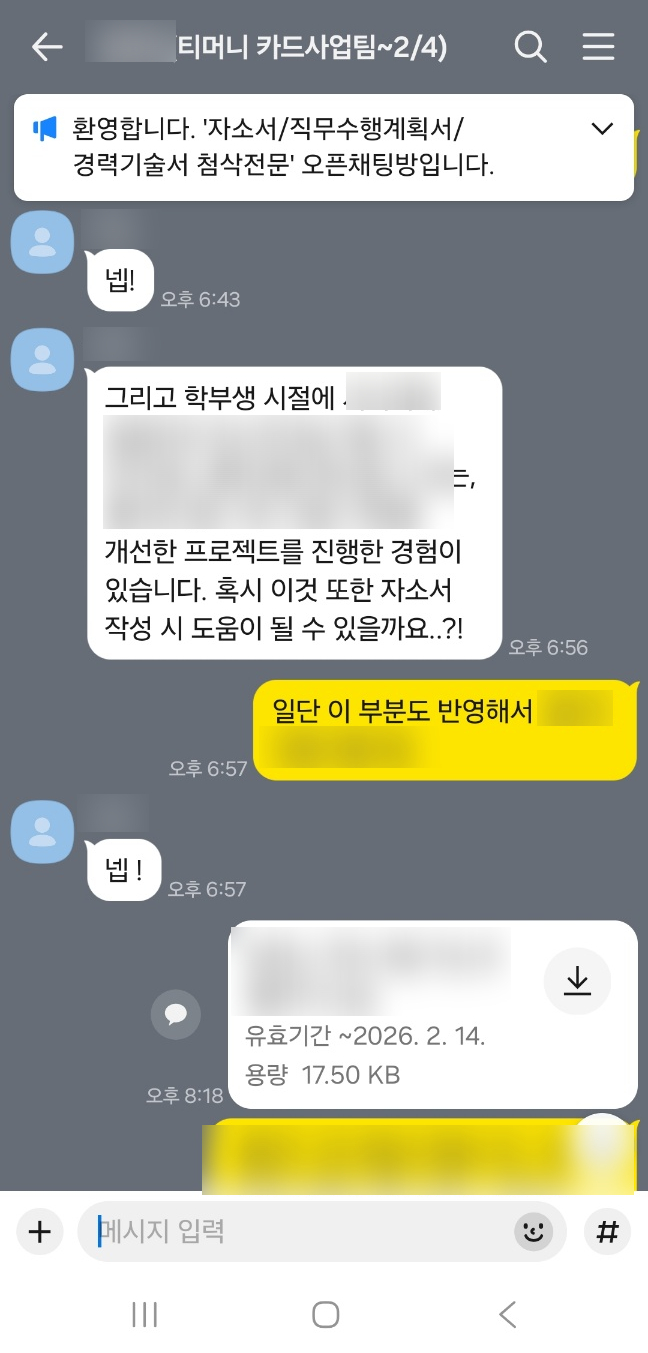
Task: Tap the reply bubble beside the file
Action: click(x=176, y=1015)
